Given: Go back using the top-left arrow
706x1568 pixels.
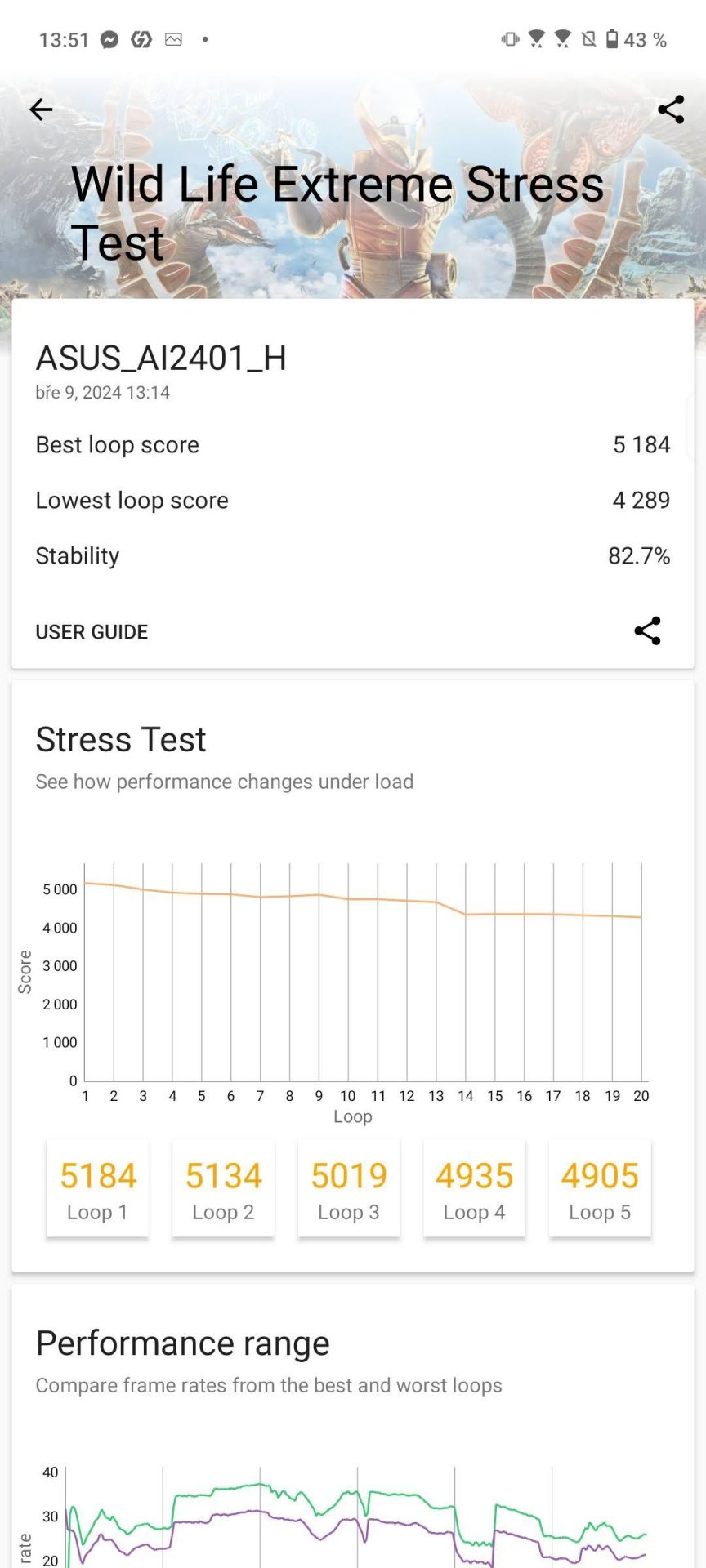Looking at the screenshot, I should click(x=41, y=109).
